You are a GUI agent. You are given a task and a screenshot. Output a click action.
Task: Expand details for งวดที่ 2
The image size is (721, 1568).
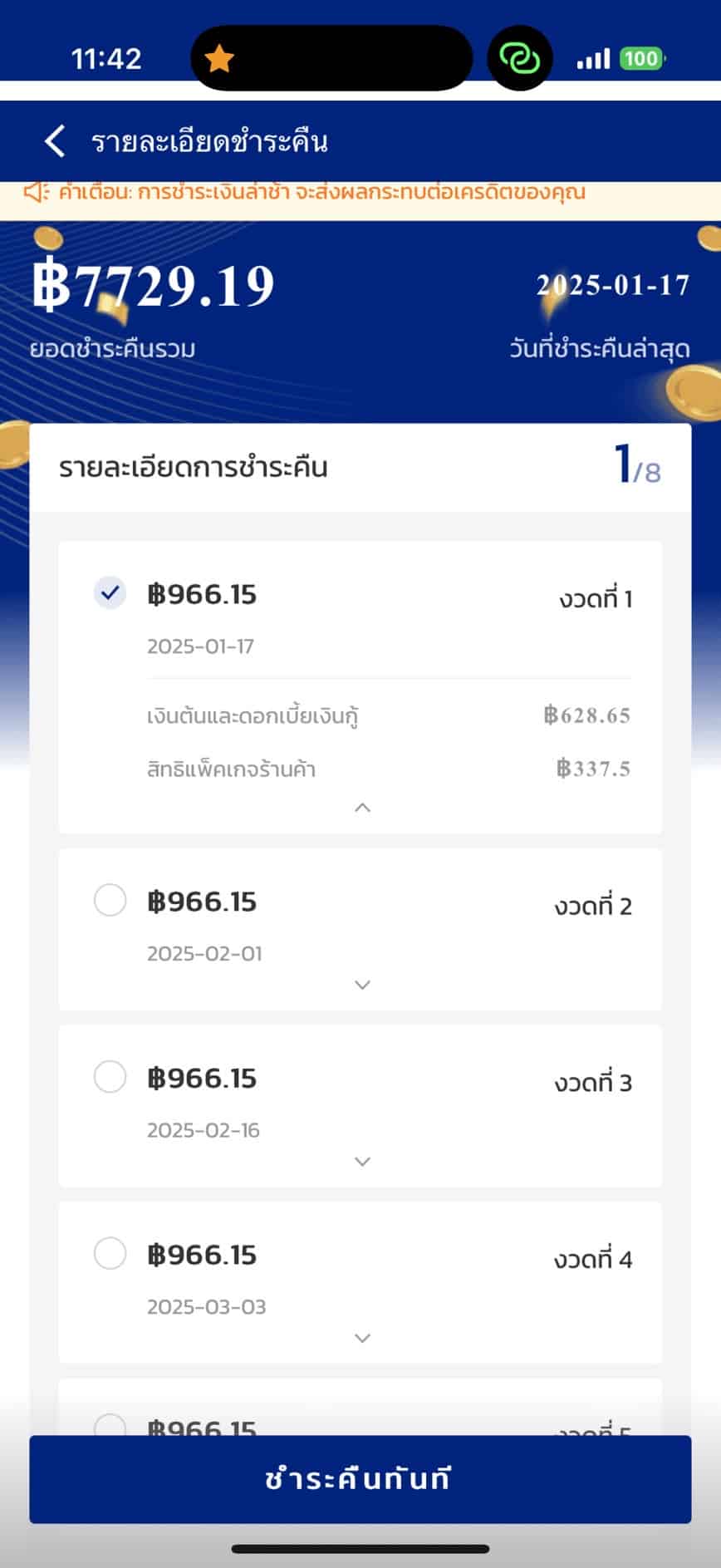(361, 984)
